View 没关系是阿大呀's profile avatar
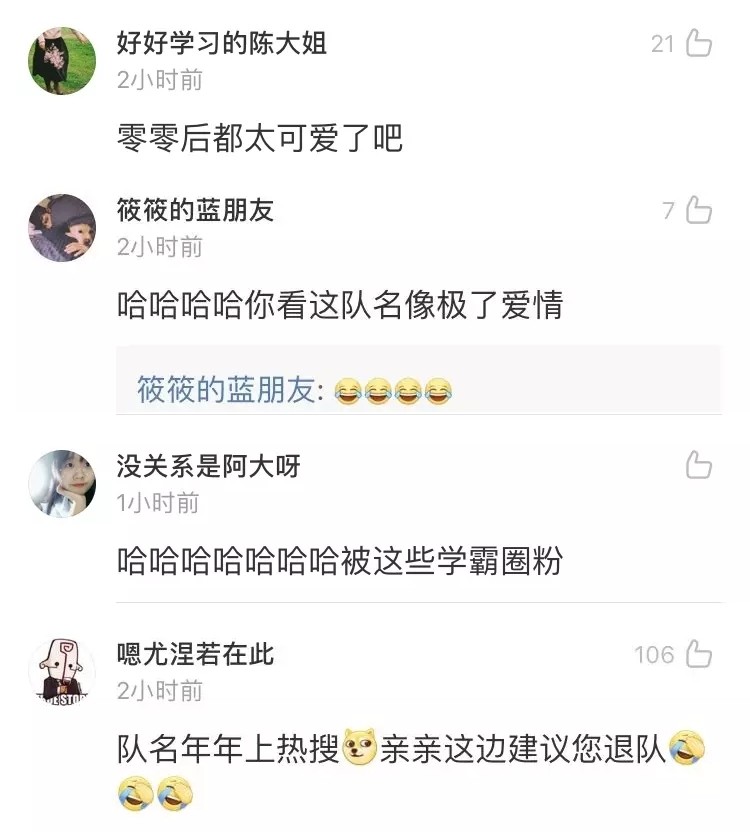The height and width of the screenshot is (832, 750). 62,483
